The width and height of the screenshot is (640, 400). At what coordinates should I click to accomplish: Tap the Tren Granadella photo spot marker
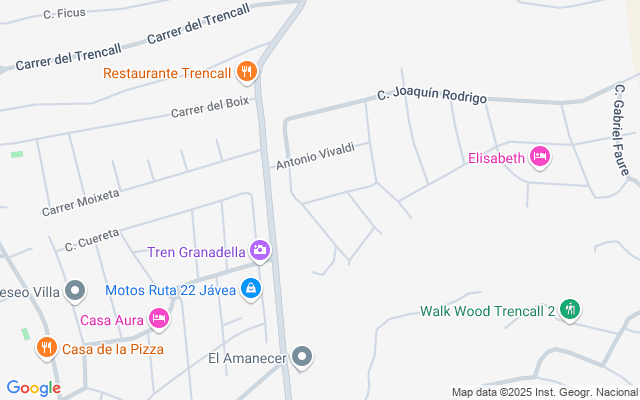(x=260, y=250)
